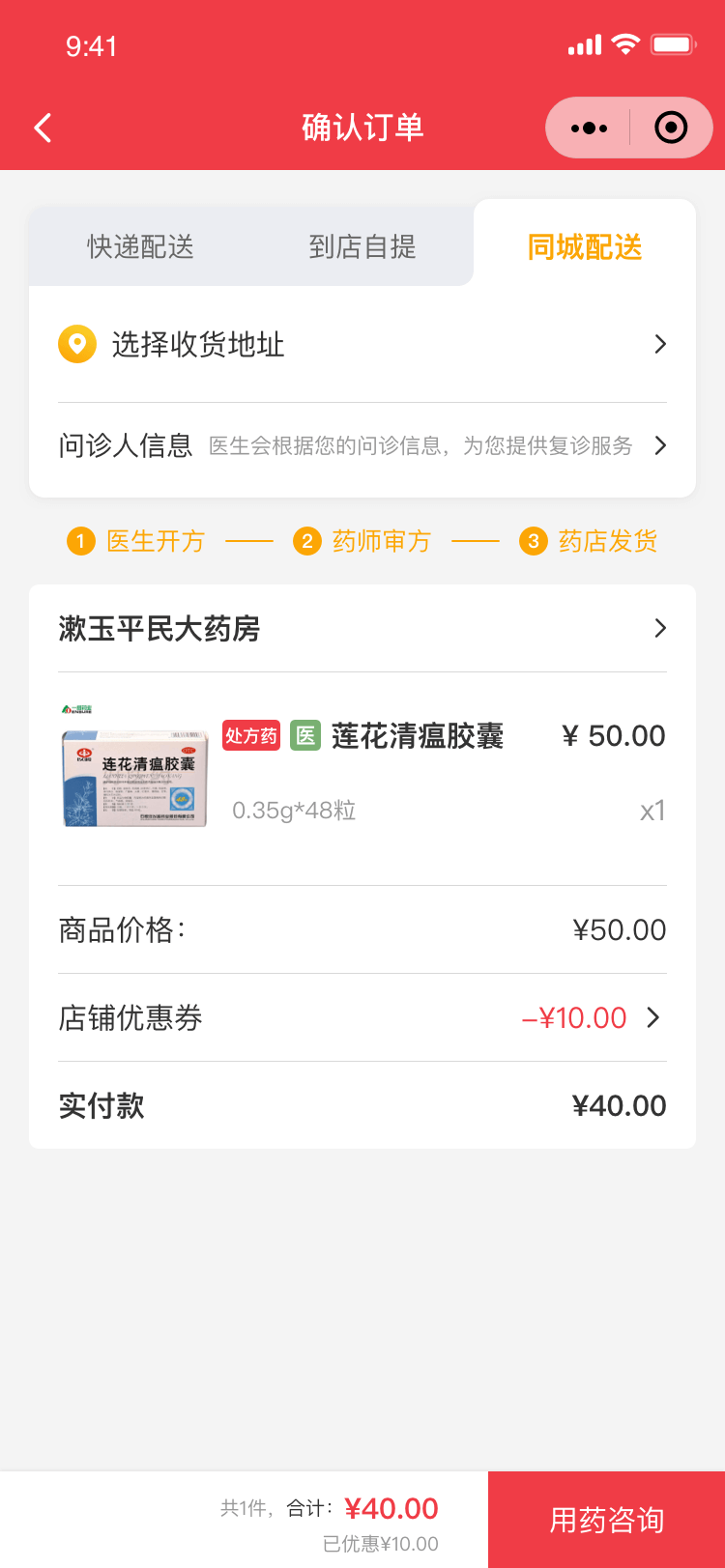725x1568 pixels.
Task: Select the 同城配送 delivery tab
Action: [585, 247]
